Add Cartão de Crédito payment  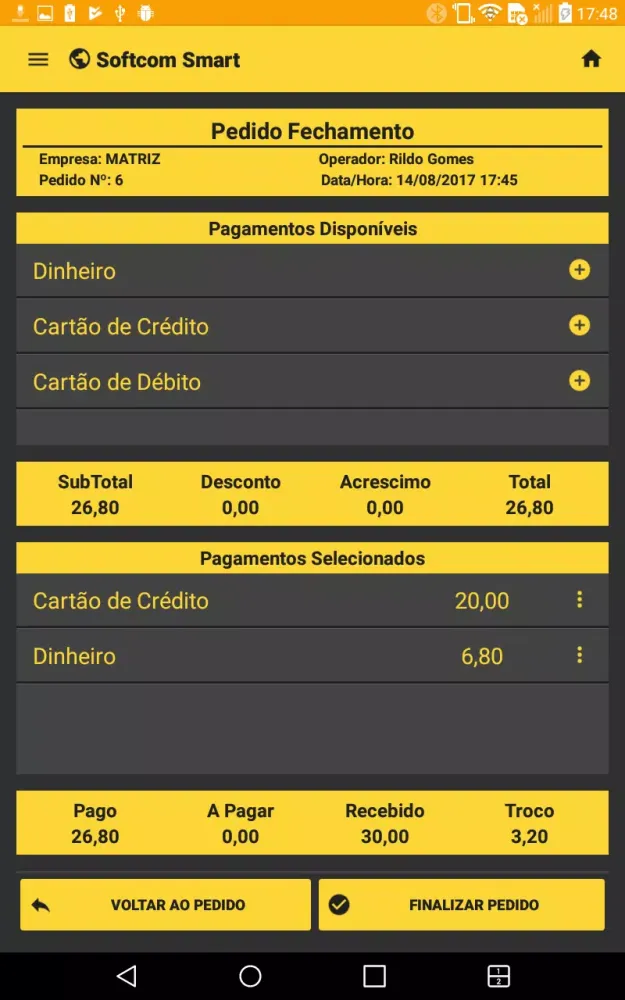coord(579,326)
